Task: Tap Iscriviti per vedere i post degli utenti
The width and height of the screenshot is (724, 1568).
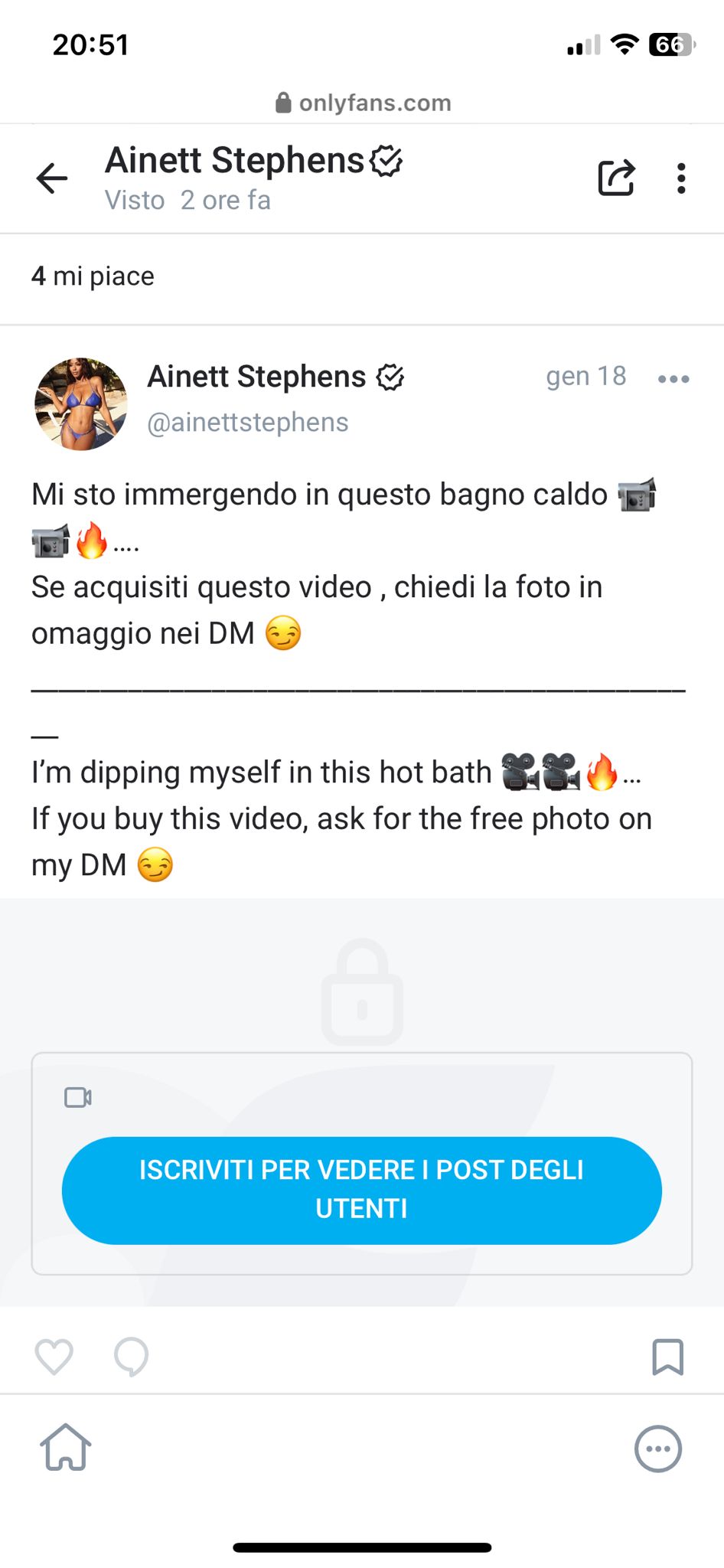Action: [x=361, y=1190]
